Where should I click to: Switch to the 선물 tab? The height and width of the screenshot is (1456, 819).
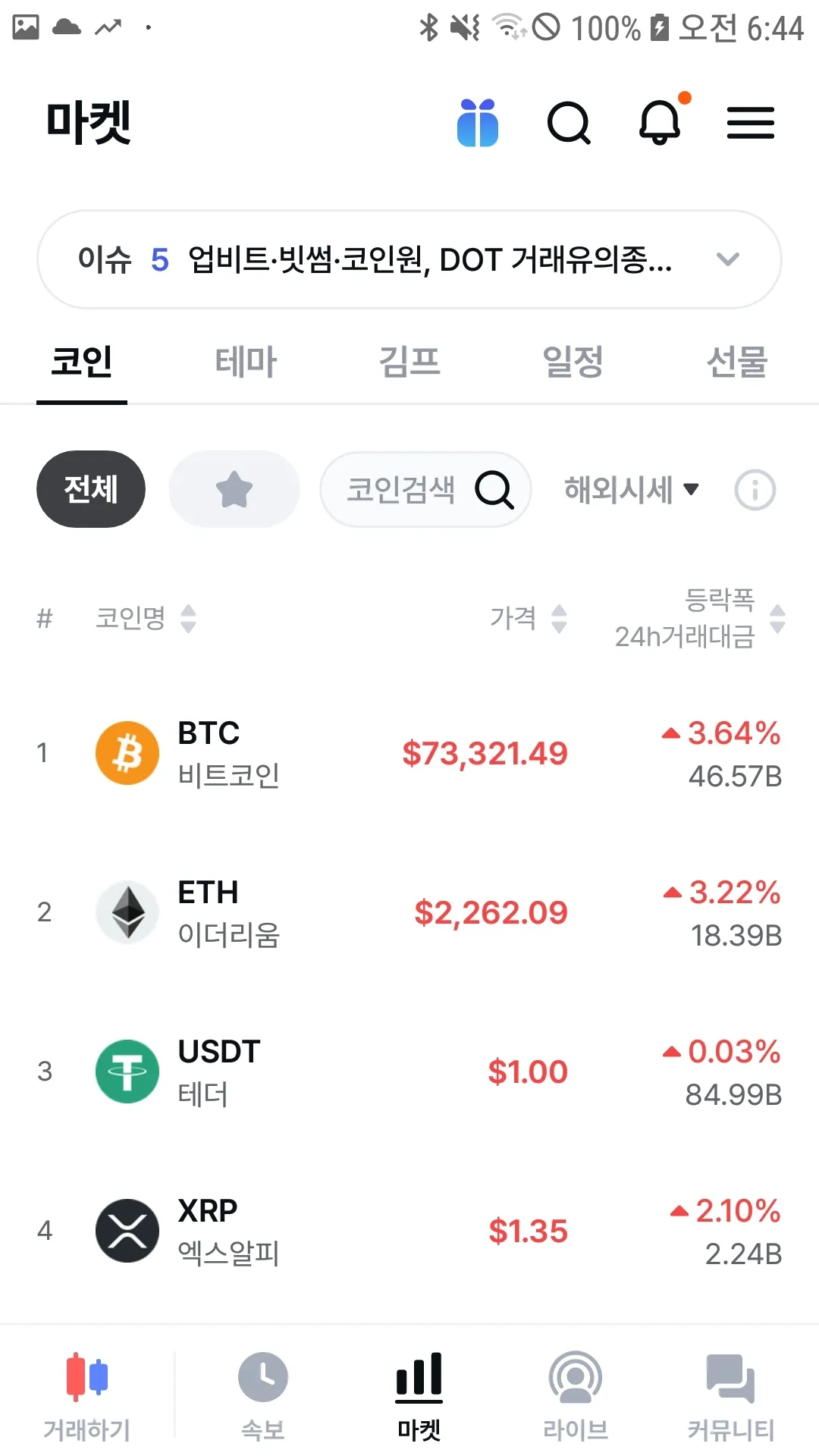(737, 362)
